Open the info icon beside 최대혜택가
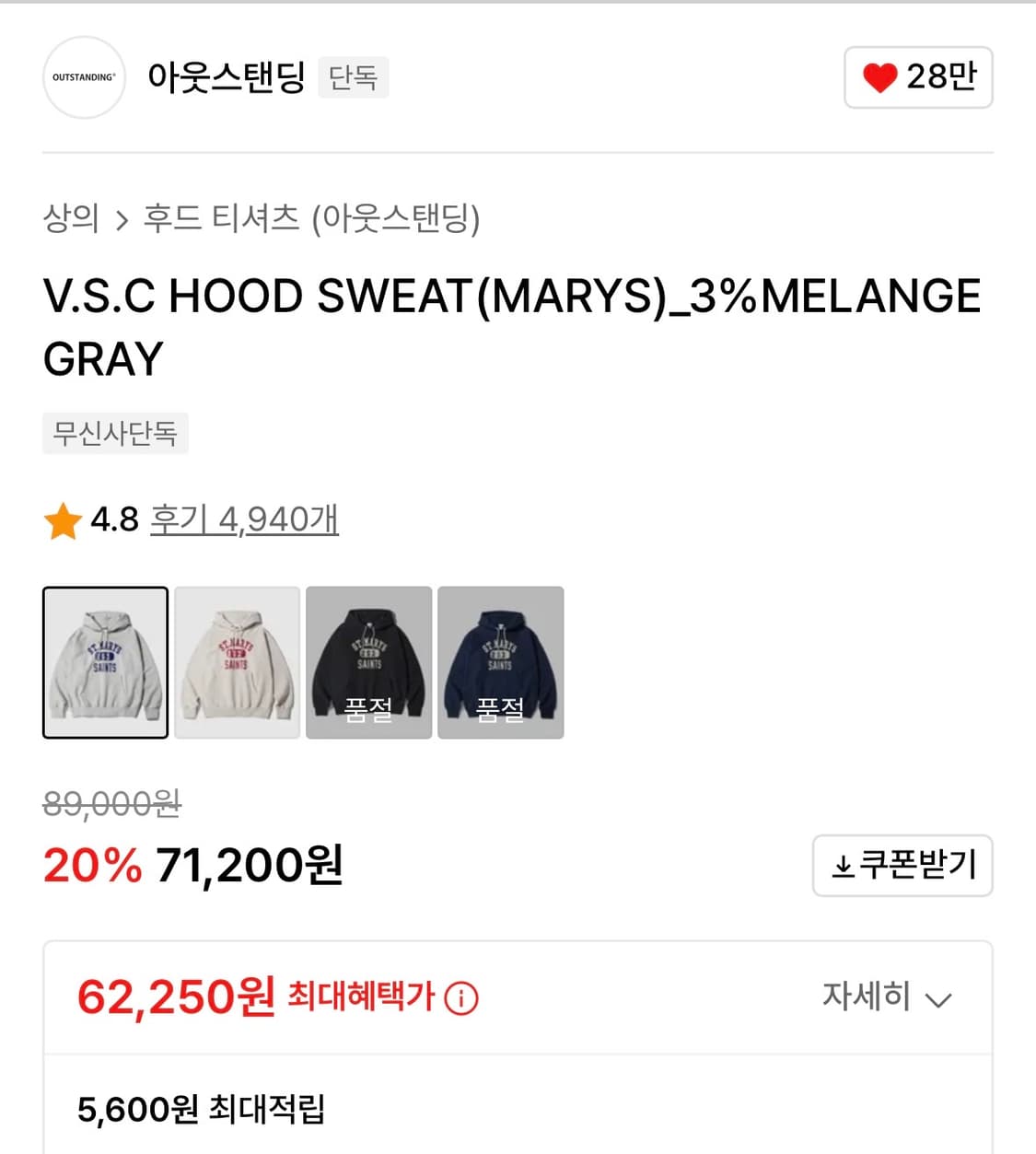 (x=460, y=997)
